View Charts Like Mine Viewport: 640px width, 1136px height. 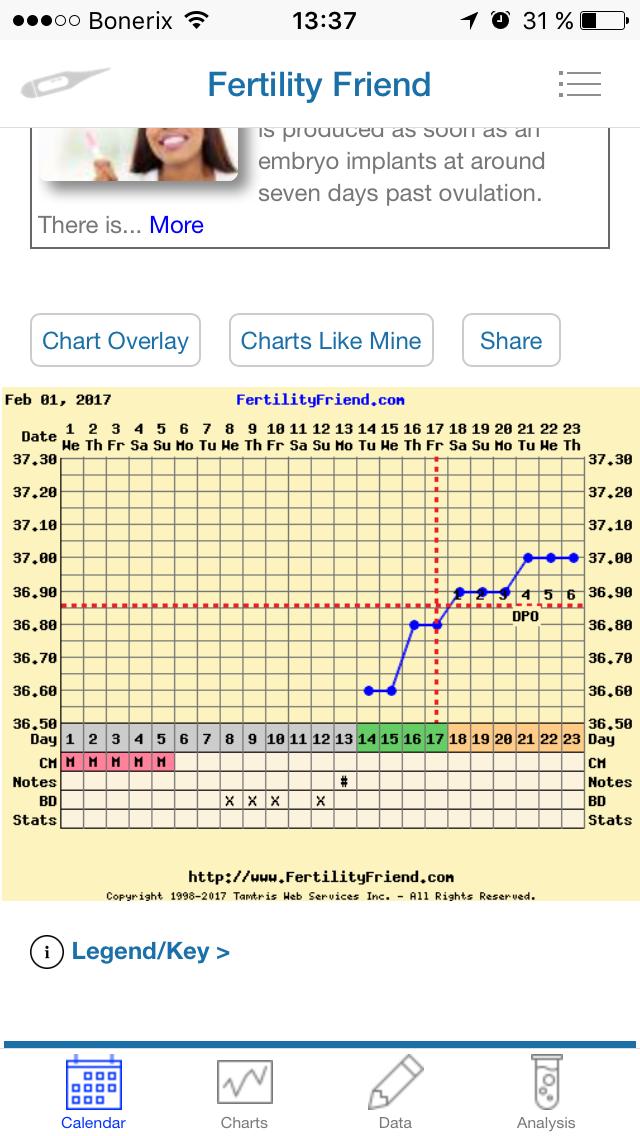331,341
